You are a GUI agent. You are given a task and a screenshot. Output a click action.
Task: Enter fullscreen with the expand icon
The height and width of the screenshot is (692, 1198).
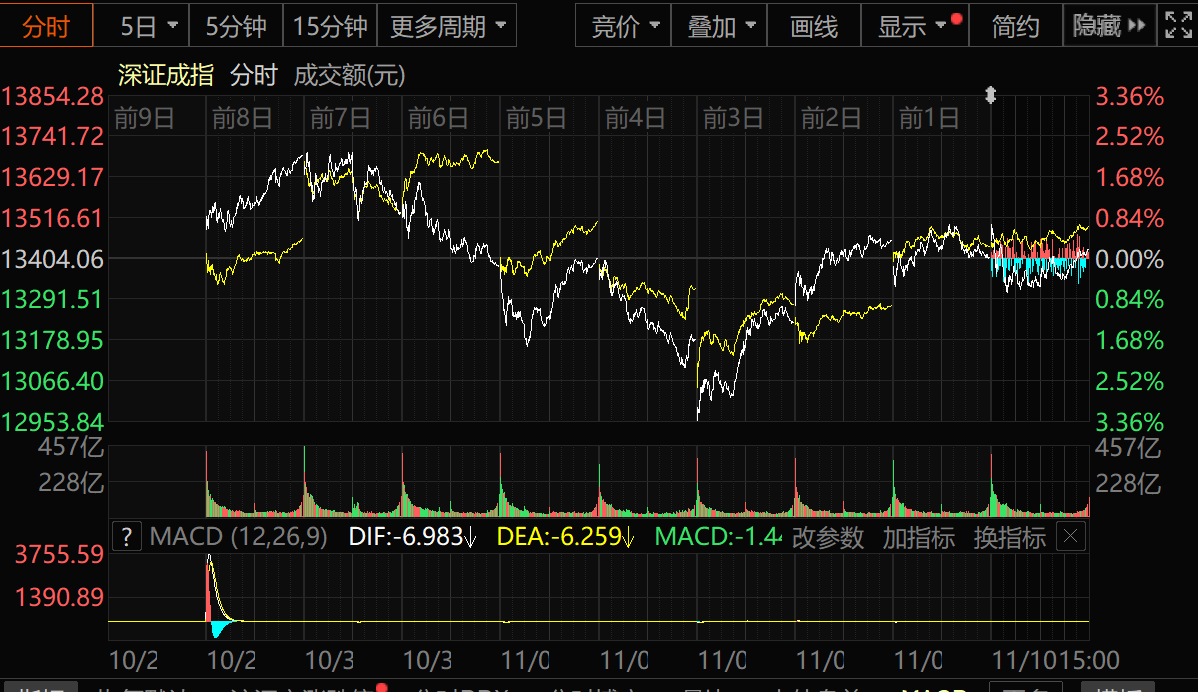pyautogui.click(x=1177, y=27)
